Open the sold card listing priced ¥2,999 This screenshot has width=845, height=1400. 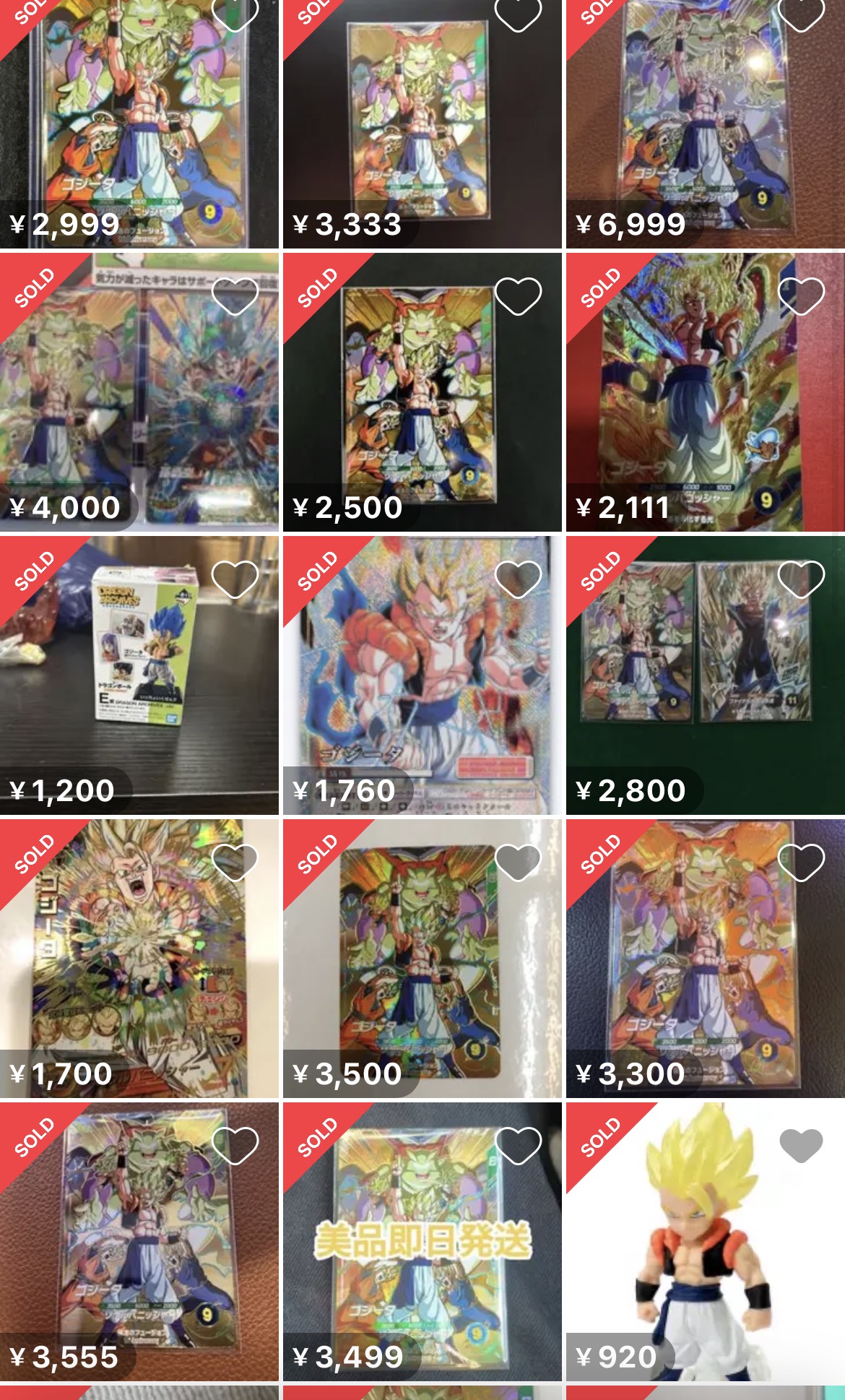pyautogui.click(x=139, y=123)
